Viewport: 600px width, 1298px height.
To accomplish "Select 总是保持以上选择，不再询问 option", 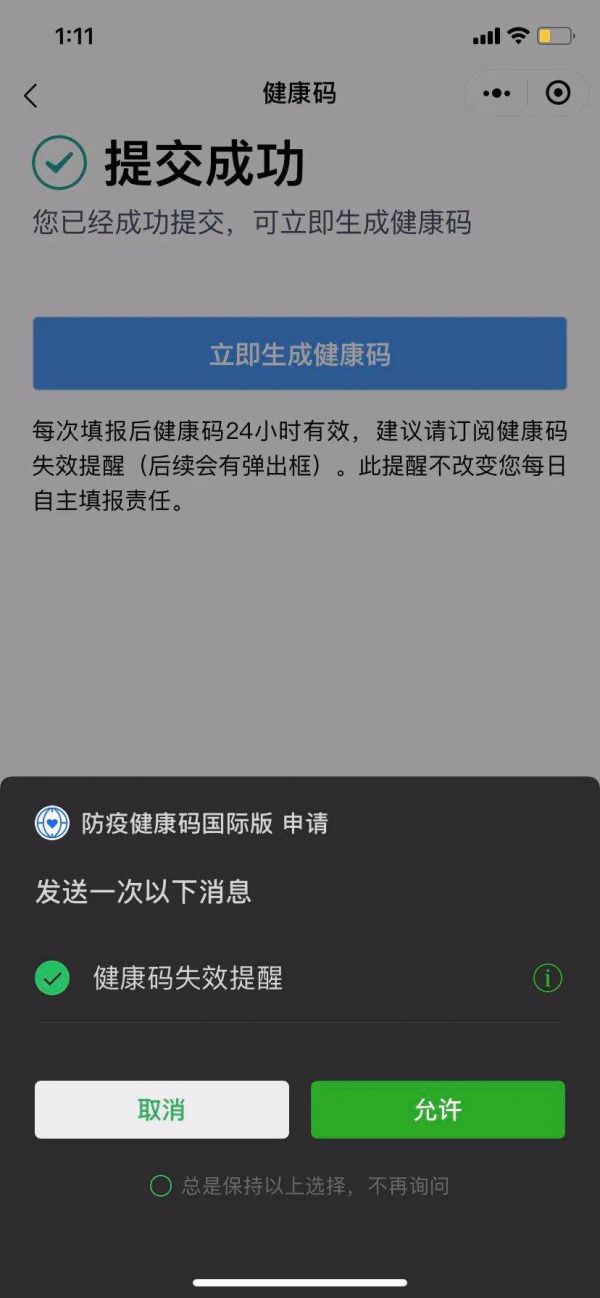I will 160,1186.
